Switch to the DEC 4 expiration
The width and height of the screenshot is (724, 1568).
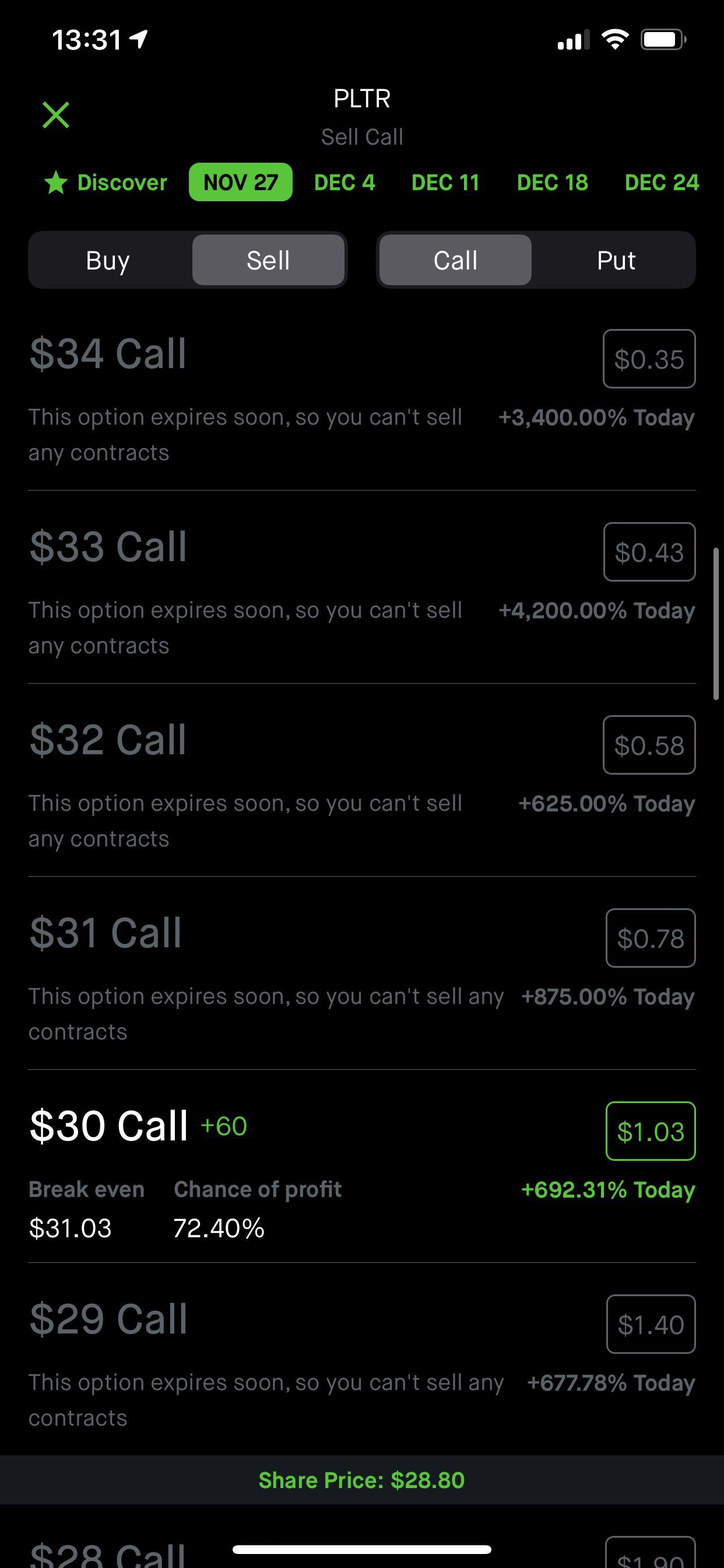click(x=345, y=183)
